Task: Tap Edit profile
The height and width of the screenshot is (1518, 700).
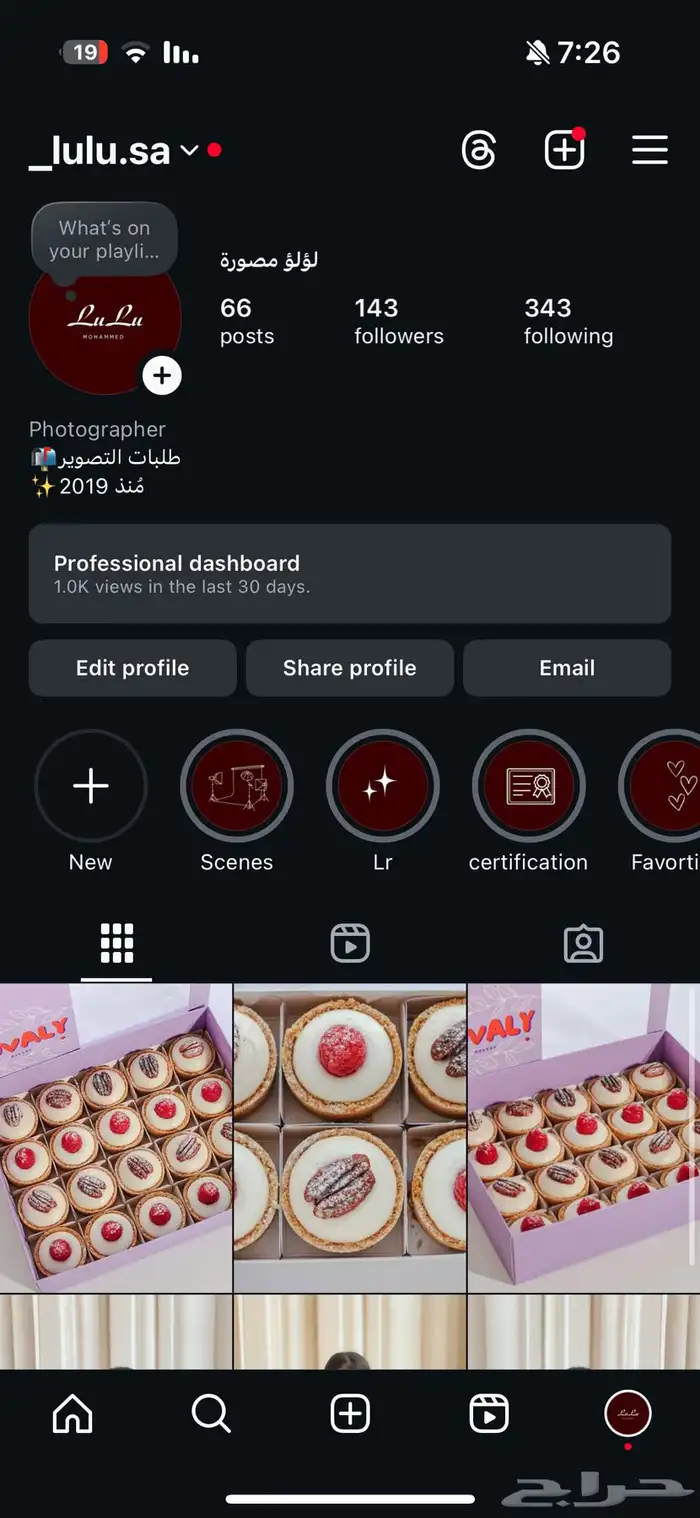Action: pos(132,668)
